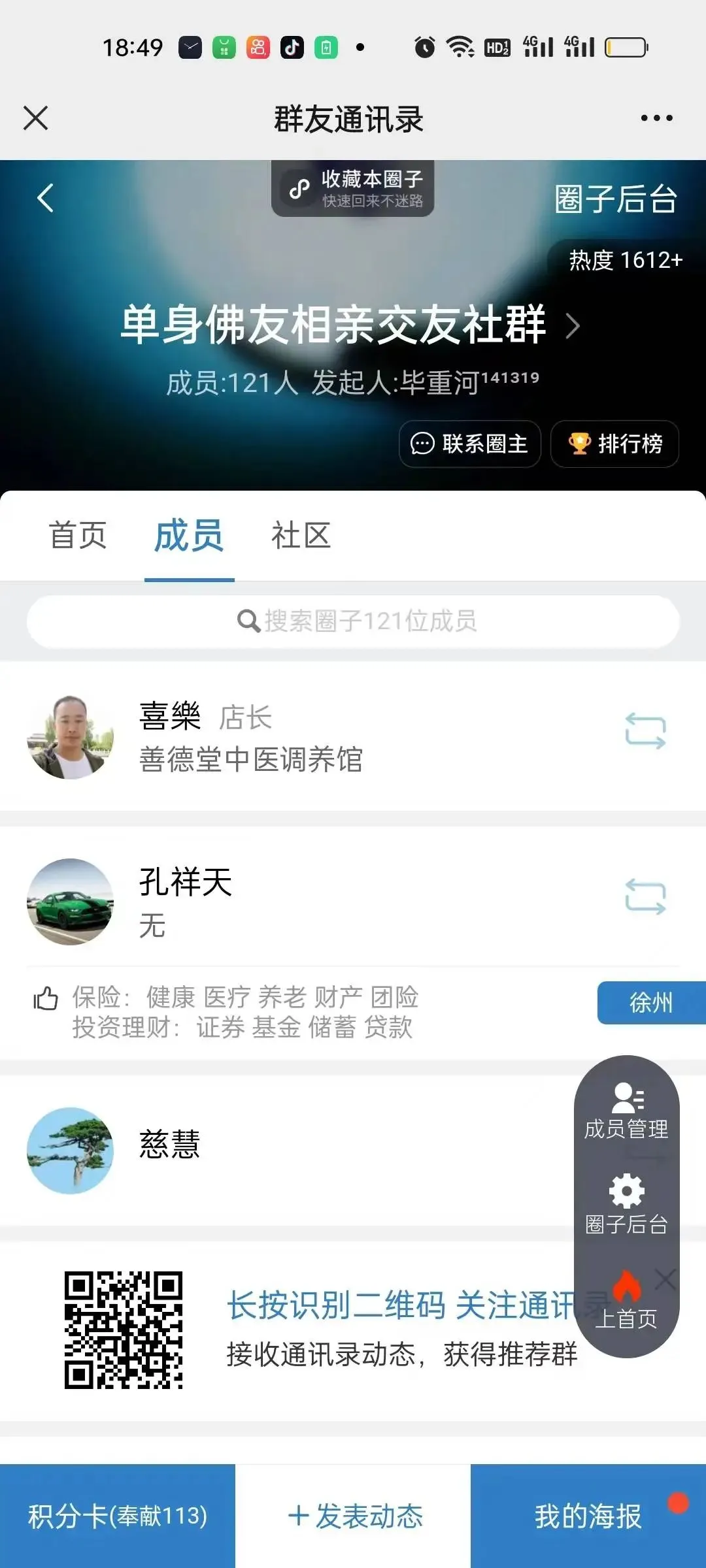The image size is (706, 1568).
Task: Search among the 121 circle members
Action: pos(353,621)
